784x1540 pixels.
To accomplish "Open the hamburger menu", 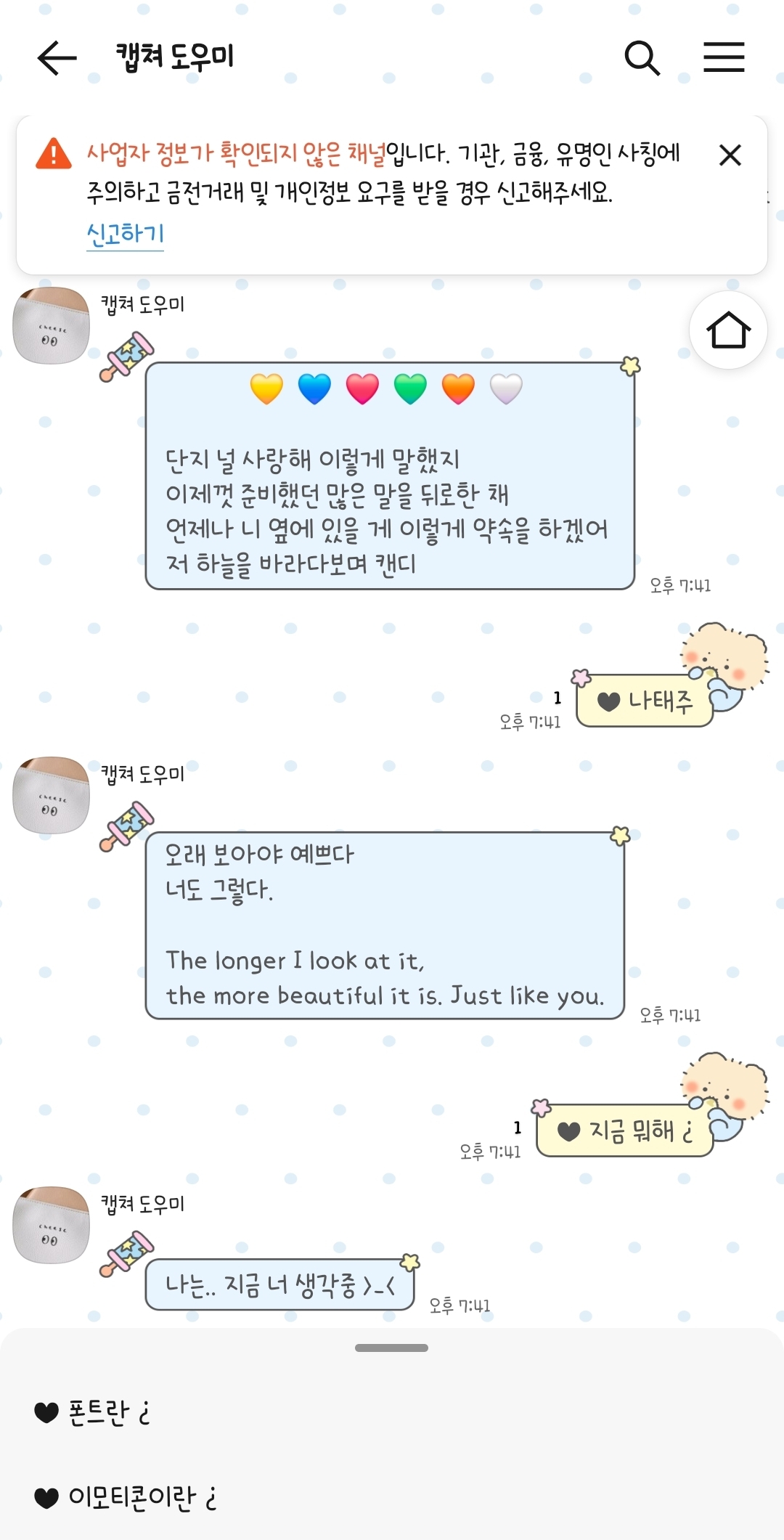I will point(724,57).
